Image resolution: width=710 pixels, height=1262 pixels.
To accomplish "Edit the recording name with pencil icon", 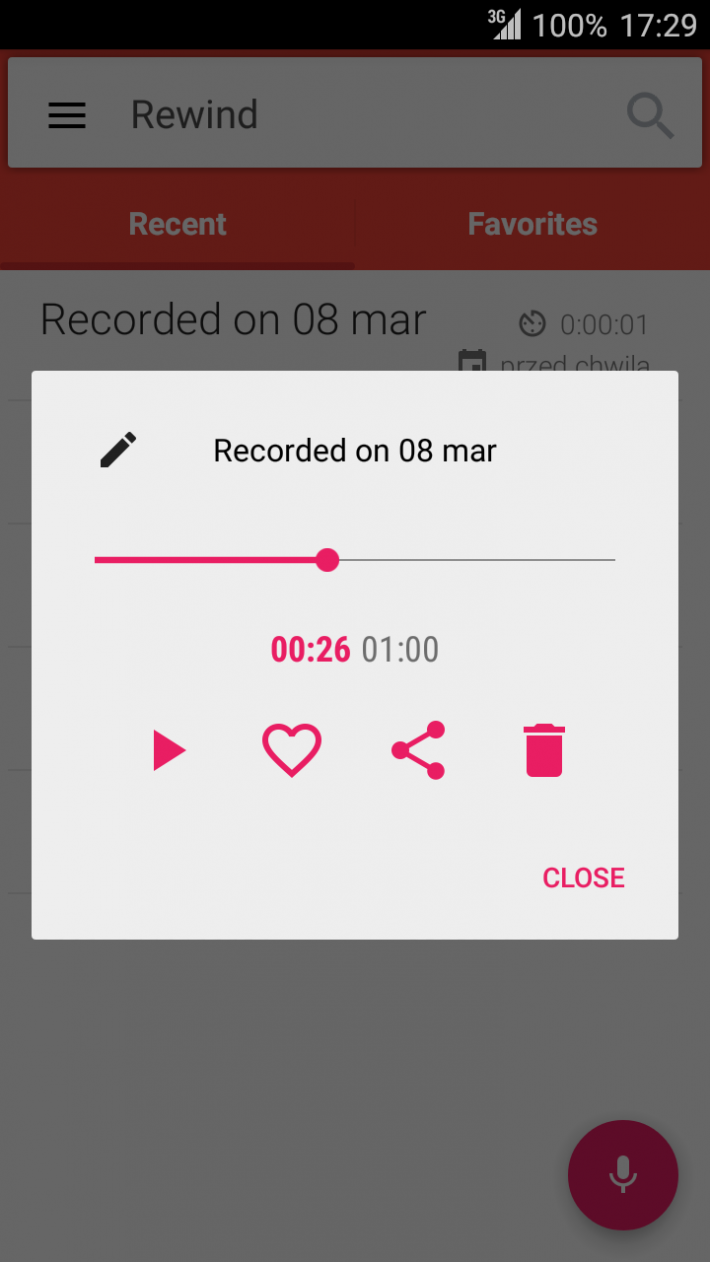I will [x=118, y=450].
